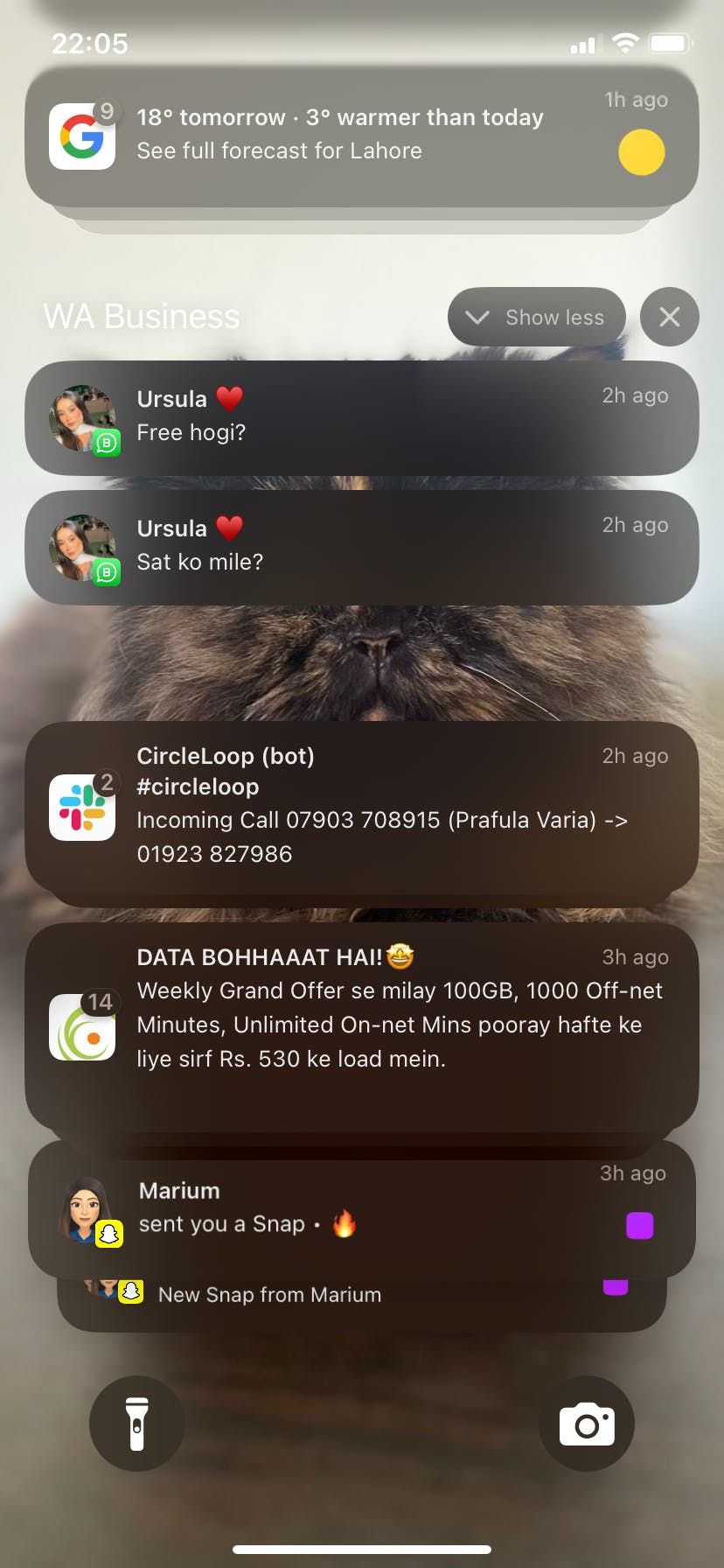The height and width of the screenshot is (1568, 724).
Task: Turn on the flashlight
Action: 136,1424
